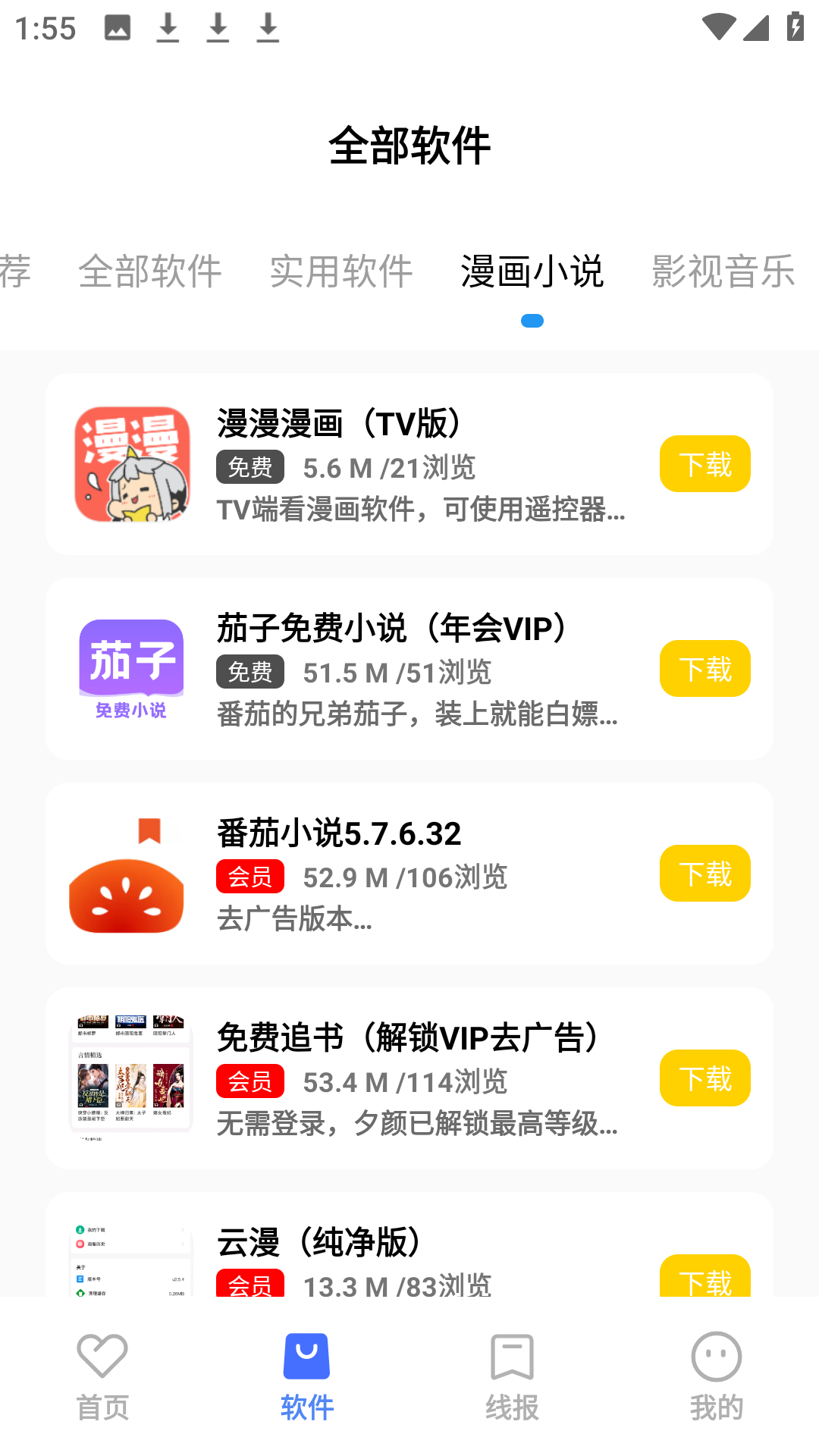The height and width of the screenshot is (1456, 819).
Task: Download 云漫（纯净版）
Action: (x=704, y=1279)
